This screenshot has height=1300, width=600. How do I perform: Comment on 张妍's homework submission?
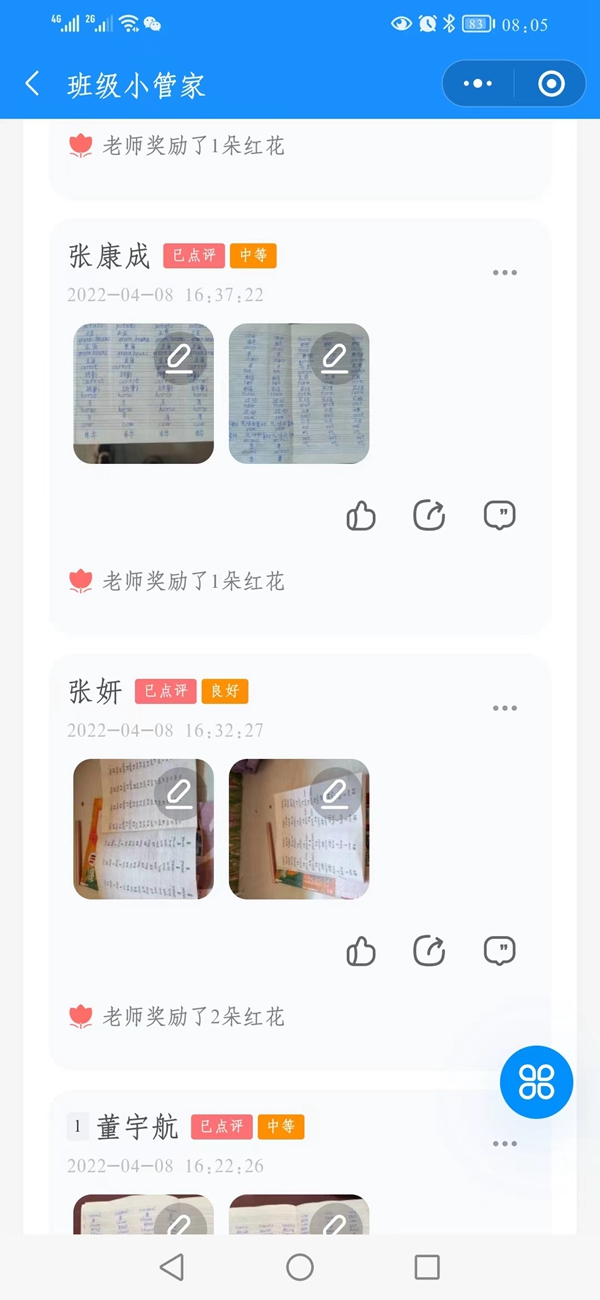[x=499, y=951]
